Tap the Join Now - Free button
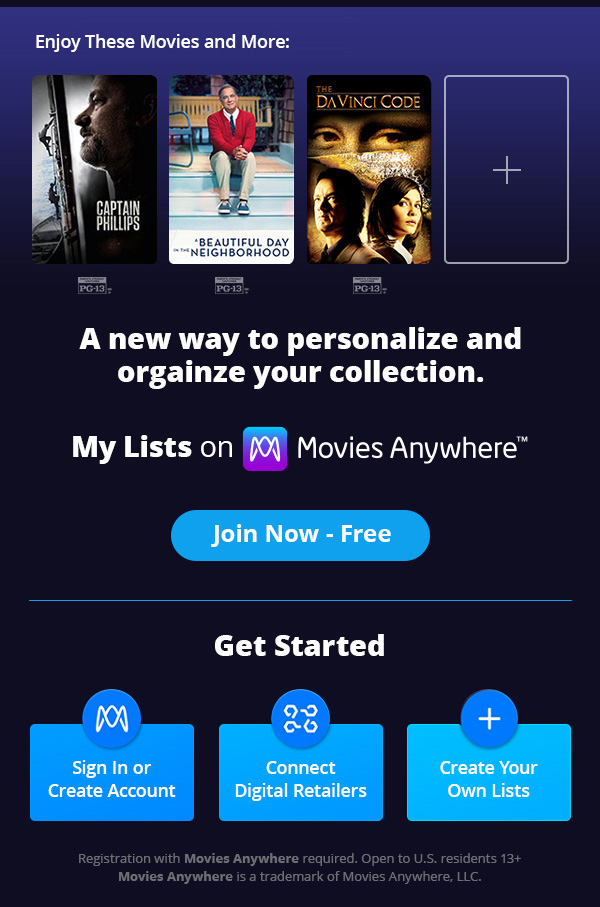Image resolution: width=600 pixels, height=907 pixels. tap(300, 535)
